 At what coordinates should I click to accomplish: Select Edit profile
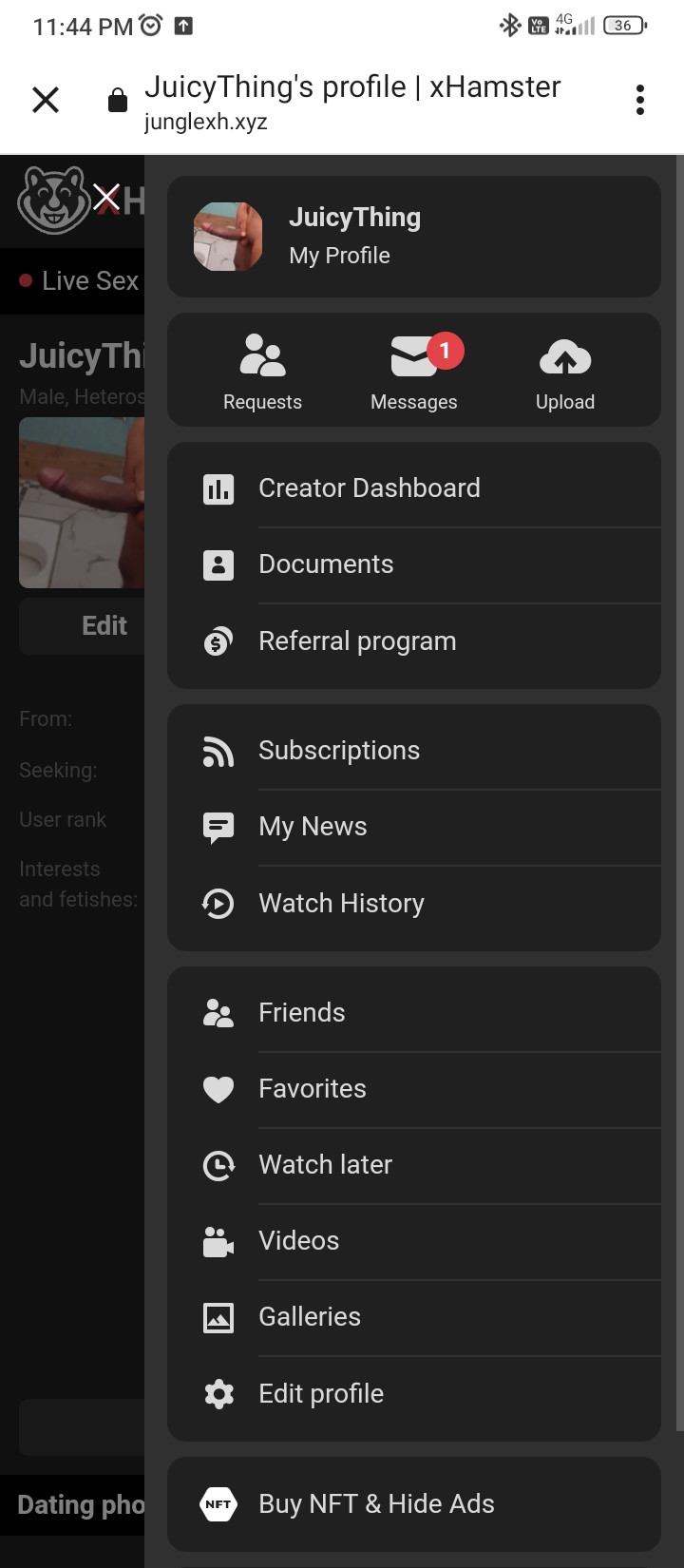click(413, 1394)
